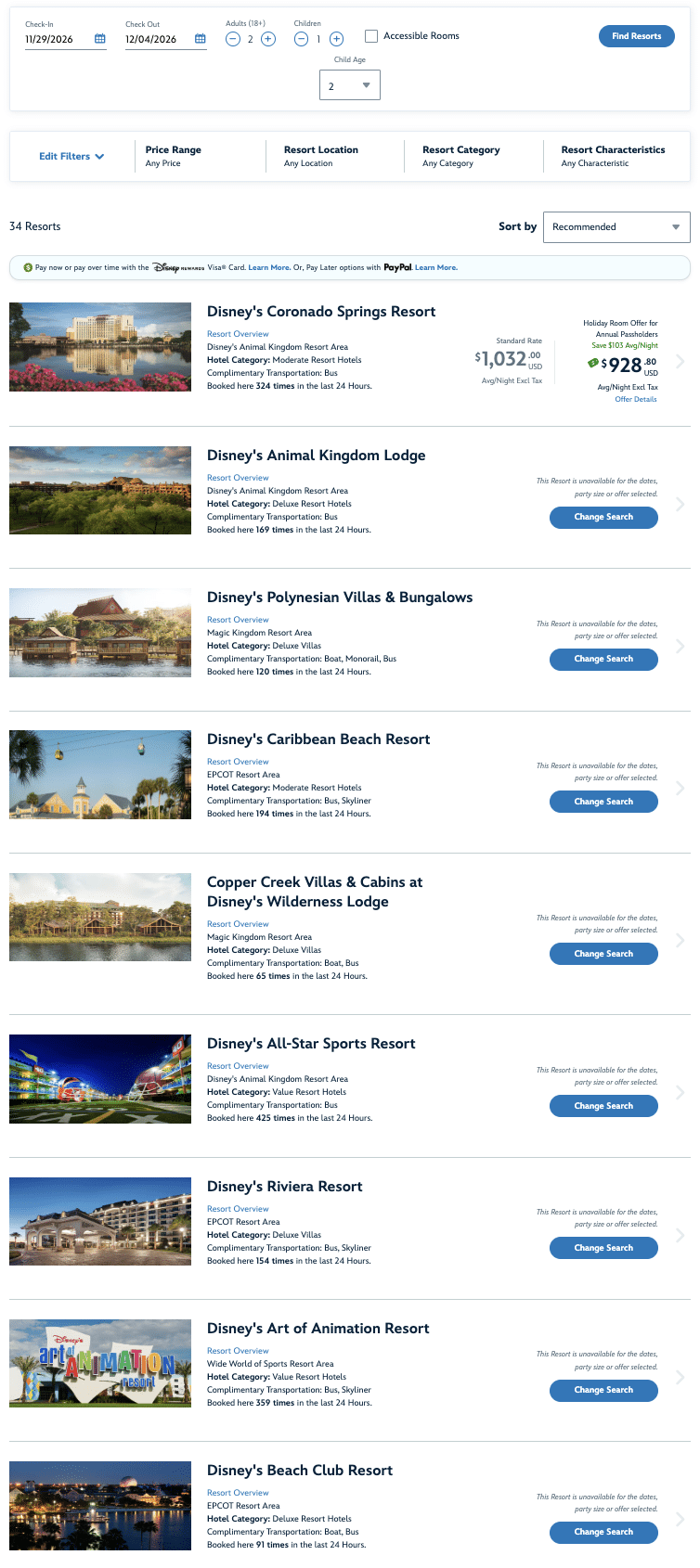This screenshot has height=1568, width=700.
Task: Open Resort Overview for Animal Kingdom Lodge
Action: tap(238, 478)
